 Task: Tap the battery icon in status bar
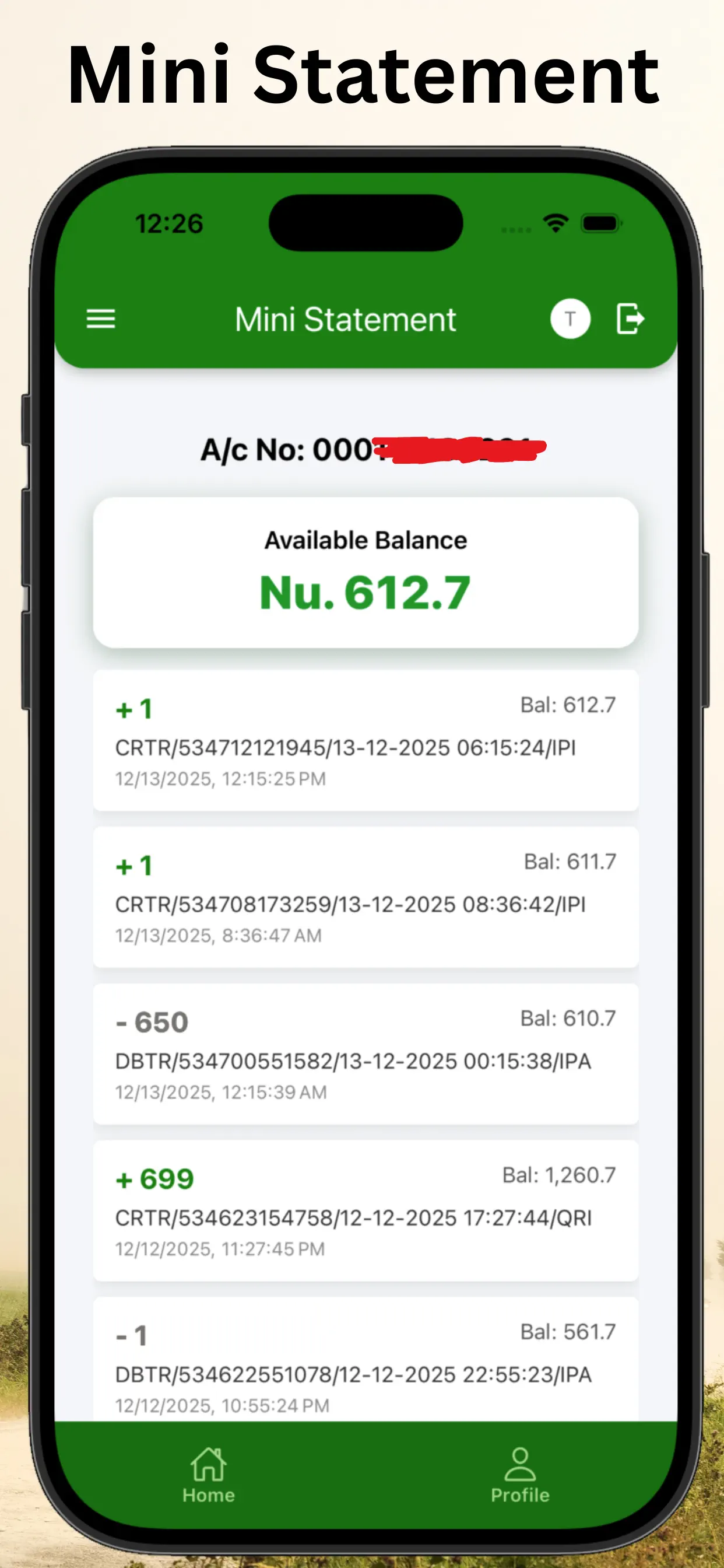click(x=602, y=223)
